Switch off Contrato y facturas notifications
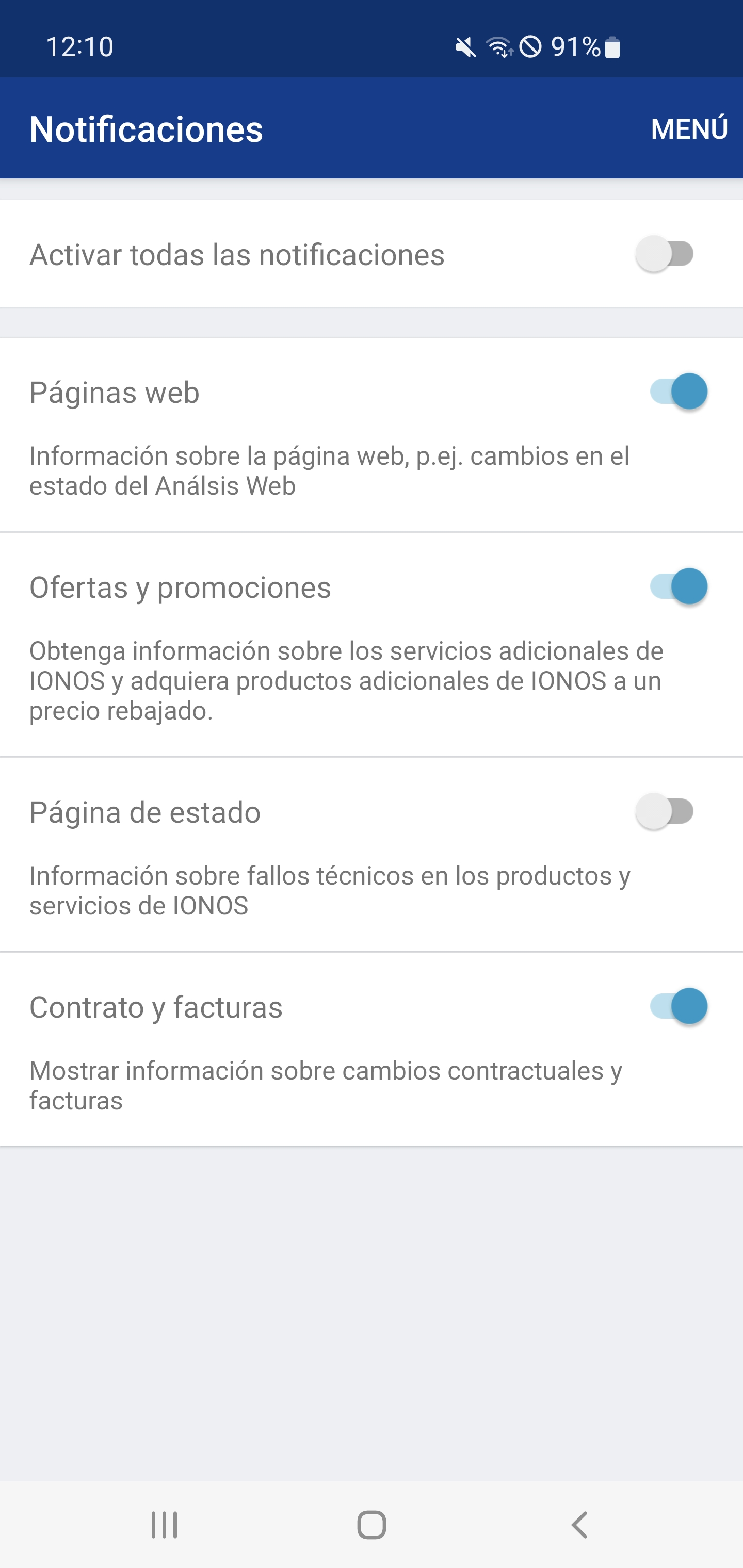The width and height of the screenshot is (743, 1568). click(678, 1006)
